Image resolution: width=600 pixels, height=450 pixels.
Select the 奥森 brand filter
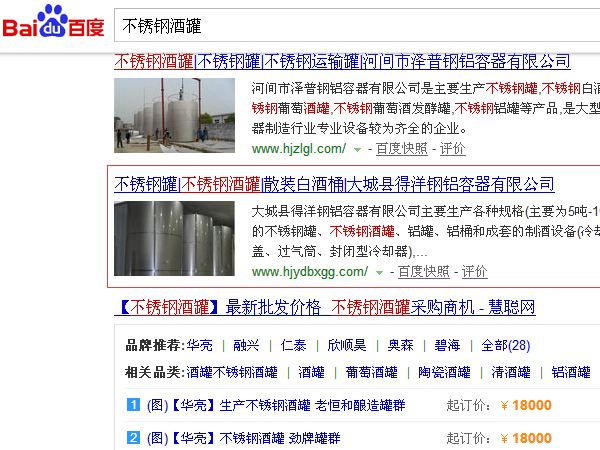click(x=400, y=345)
